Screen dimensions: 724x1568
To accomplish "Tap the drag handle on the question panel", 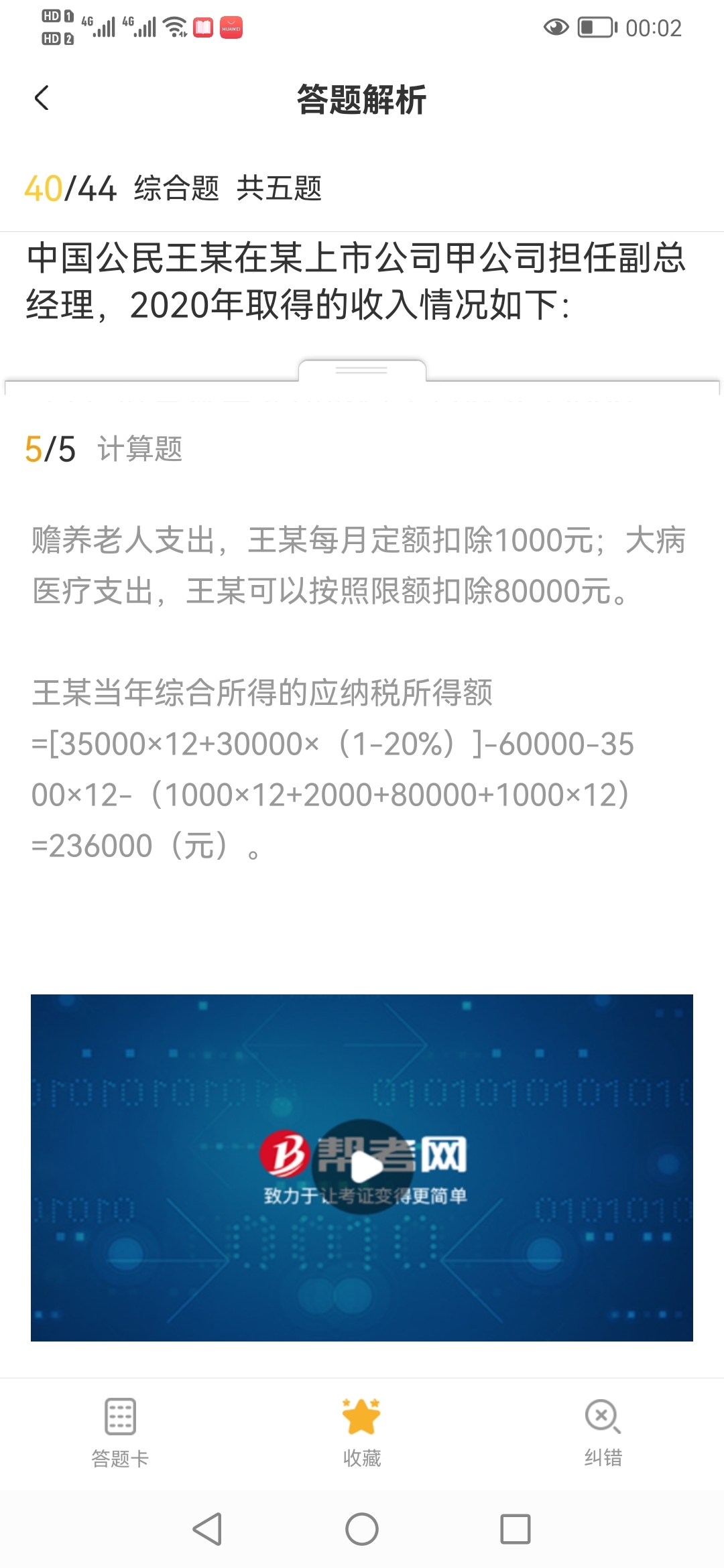I will 361,370.
